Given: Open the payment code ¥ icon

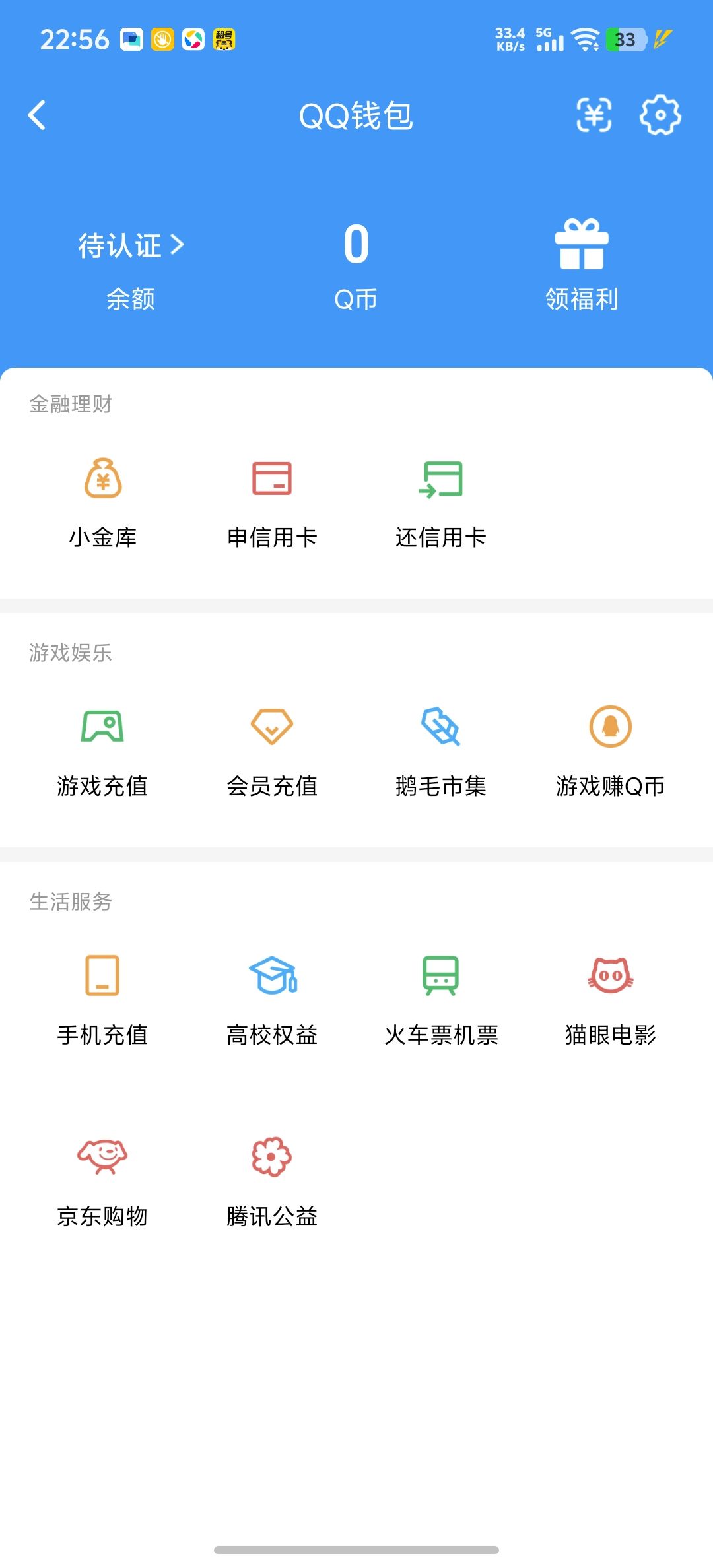Looking at the screenshot, I should click(594, 115).
